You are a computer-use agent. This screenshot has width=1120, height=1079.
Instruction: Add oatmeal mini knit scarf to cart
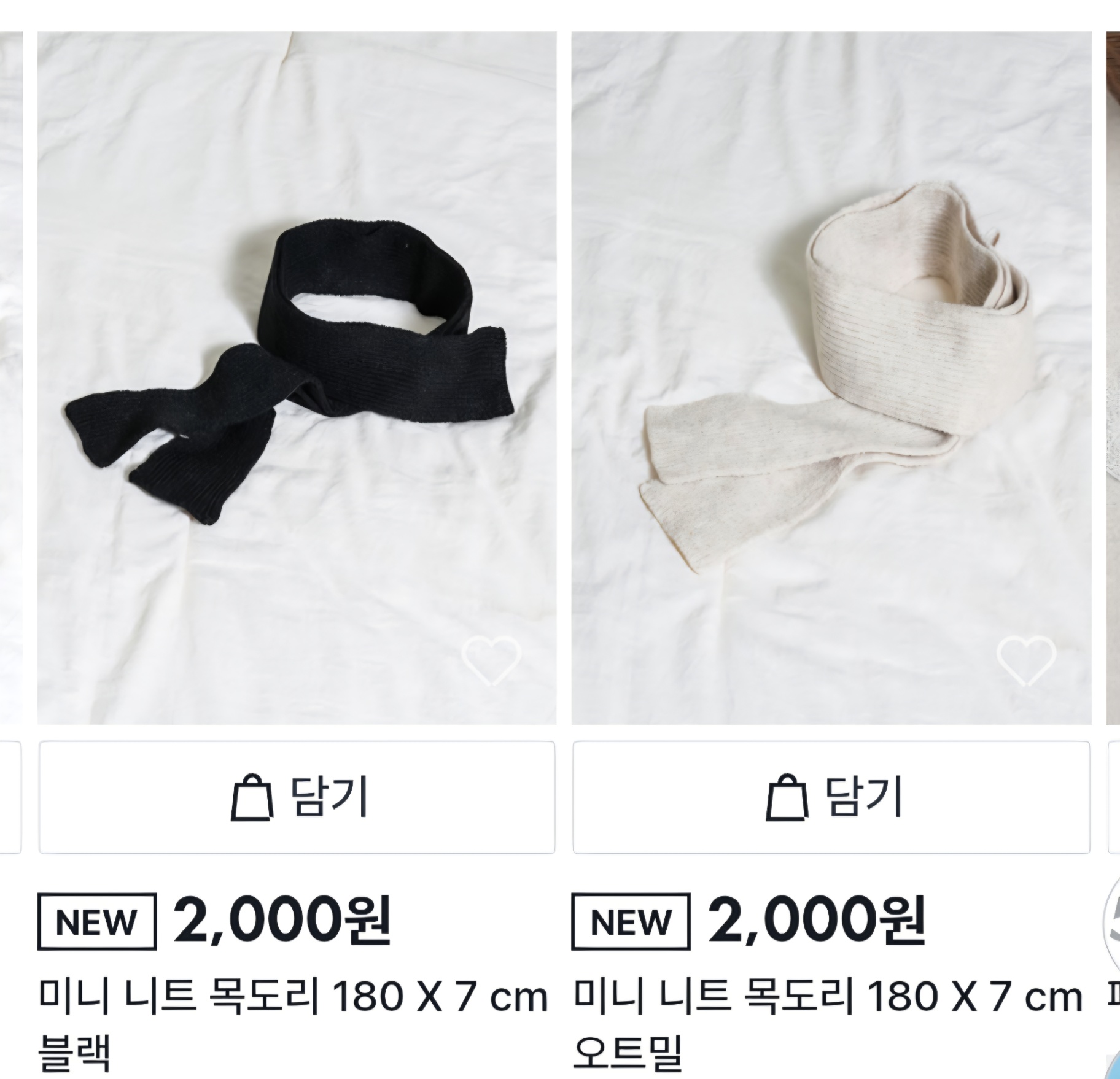coord(831,797)
